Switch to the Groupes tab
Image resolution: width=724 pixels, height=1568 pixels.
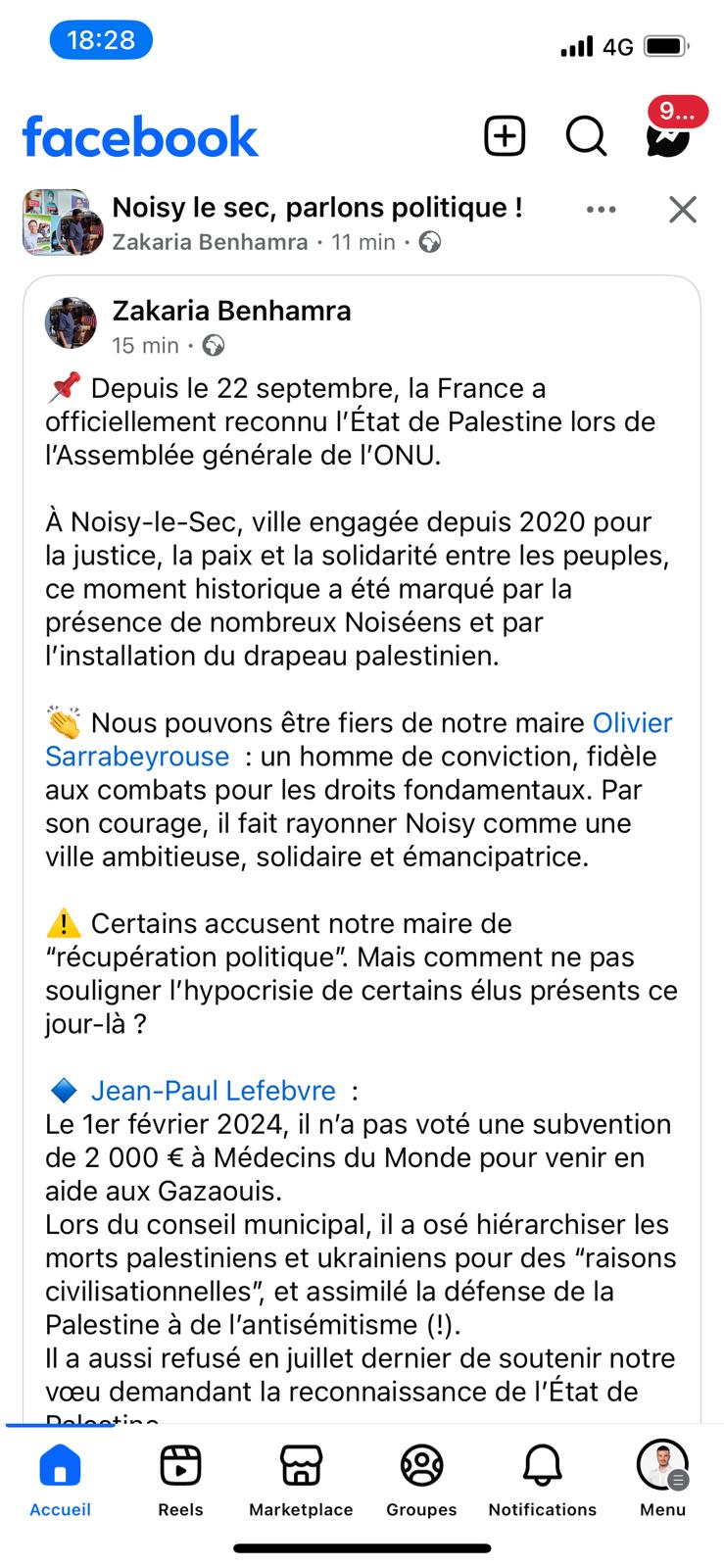coord(421,1480)
